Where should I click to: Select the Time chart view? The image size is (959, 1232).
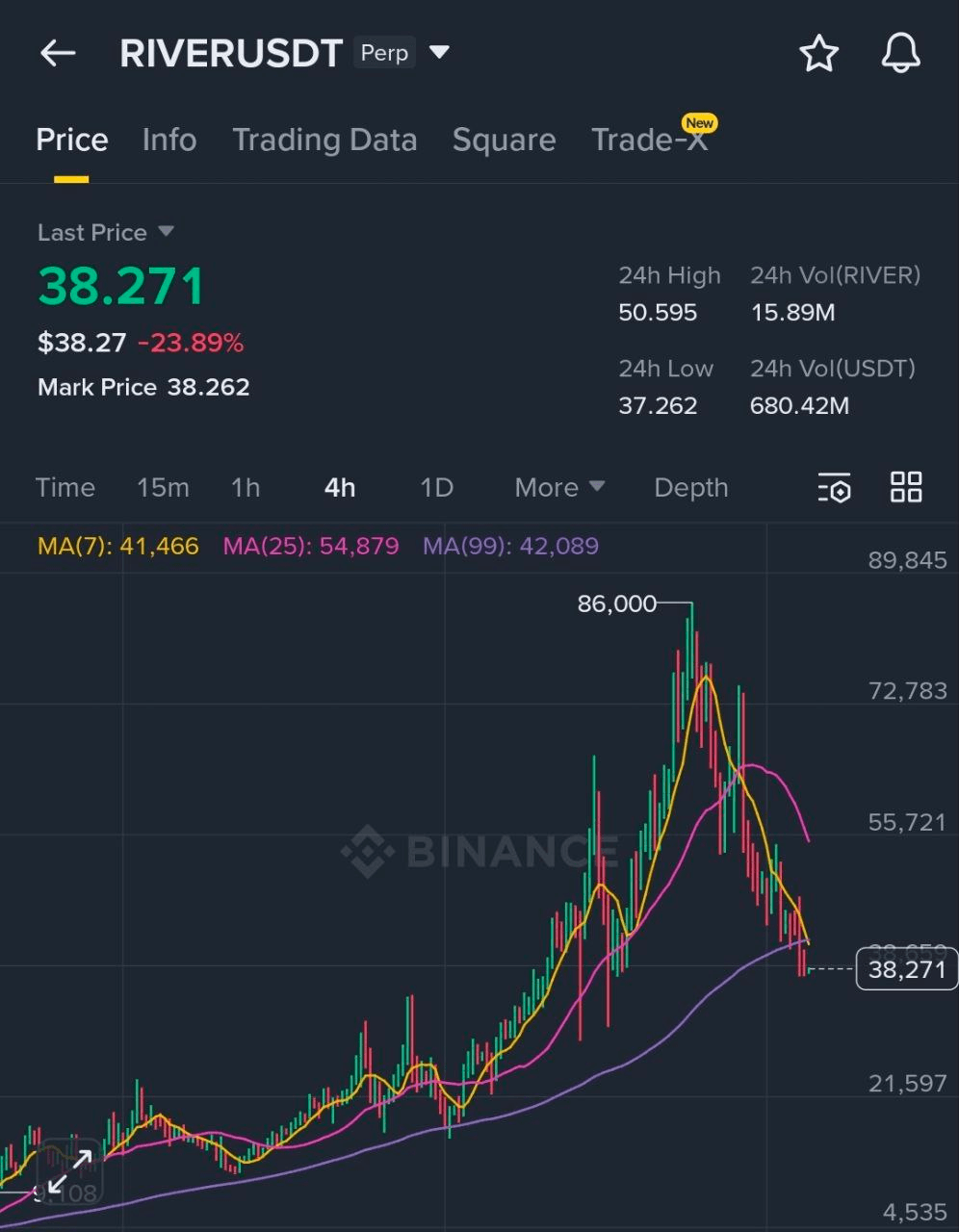pos(65,488)
